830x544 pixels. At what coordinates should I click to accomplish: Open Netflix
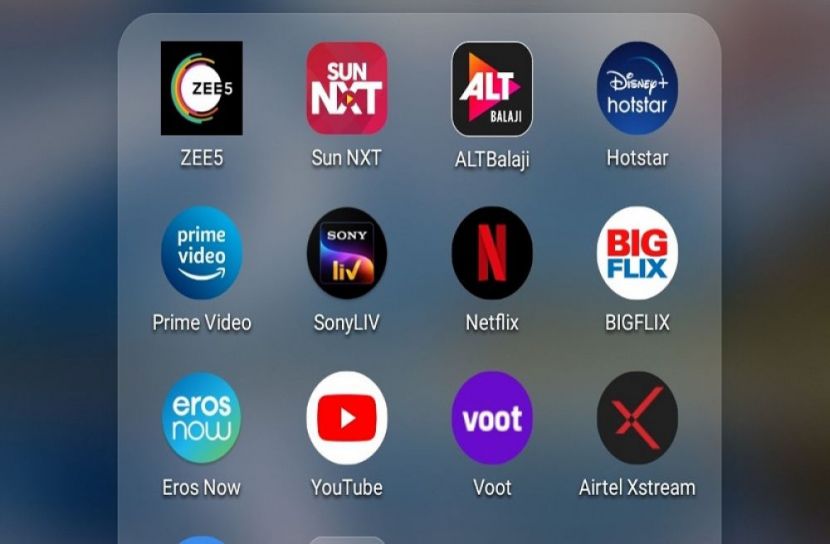[x=491, y=253]
